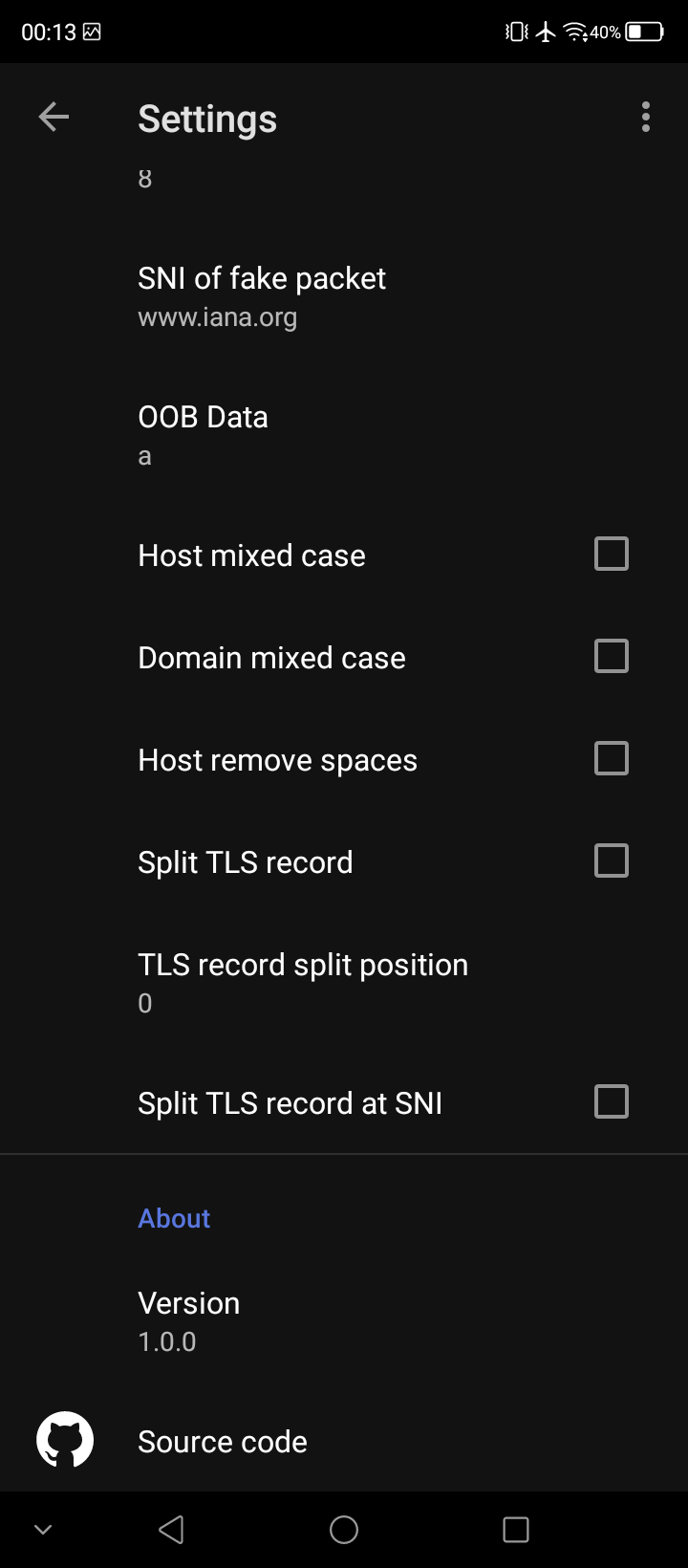
Task: Turn on Host remove spaces
Action: click(612, 758)
